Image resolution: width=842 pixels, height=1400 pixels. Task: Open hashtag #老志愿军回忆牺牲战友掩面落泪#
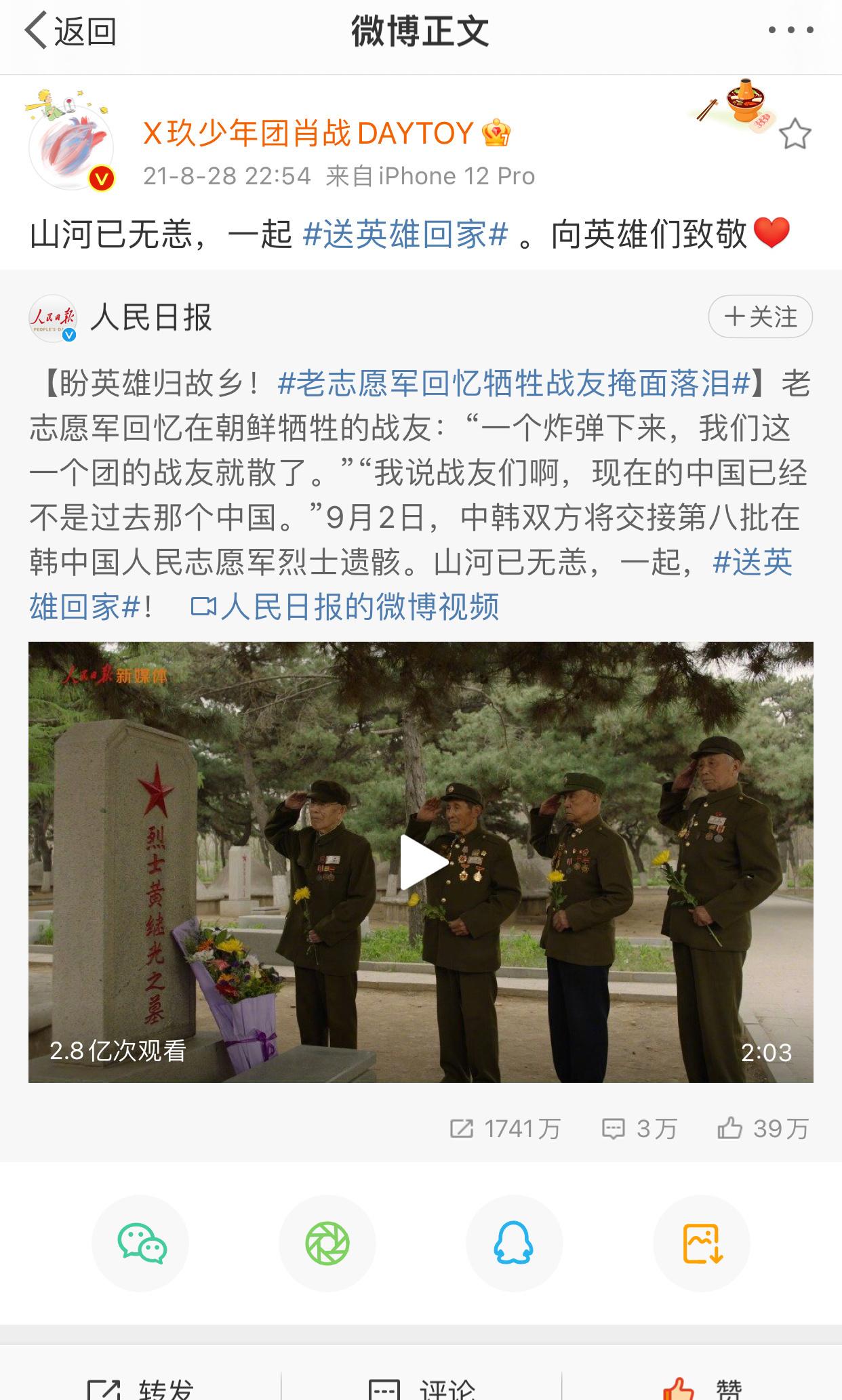(x=514, y=384)
